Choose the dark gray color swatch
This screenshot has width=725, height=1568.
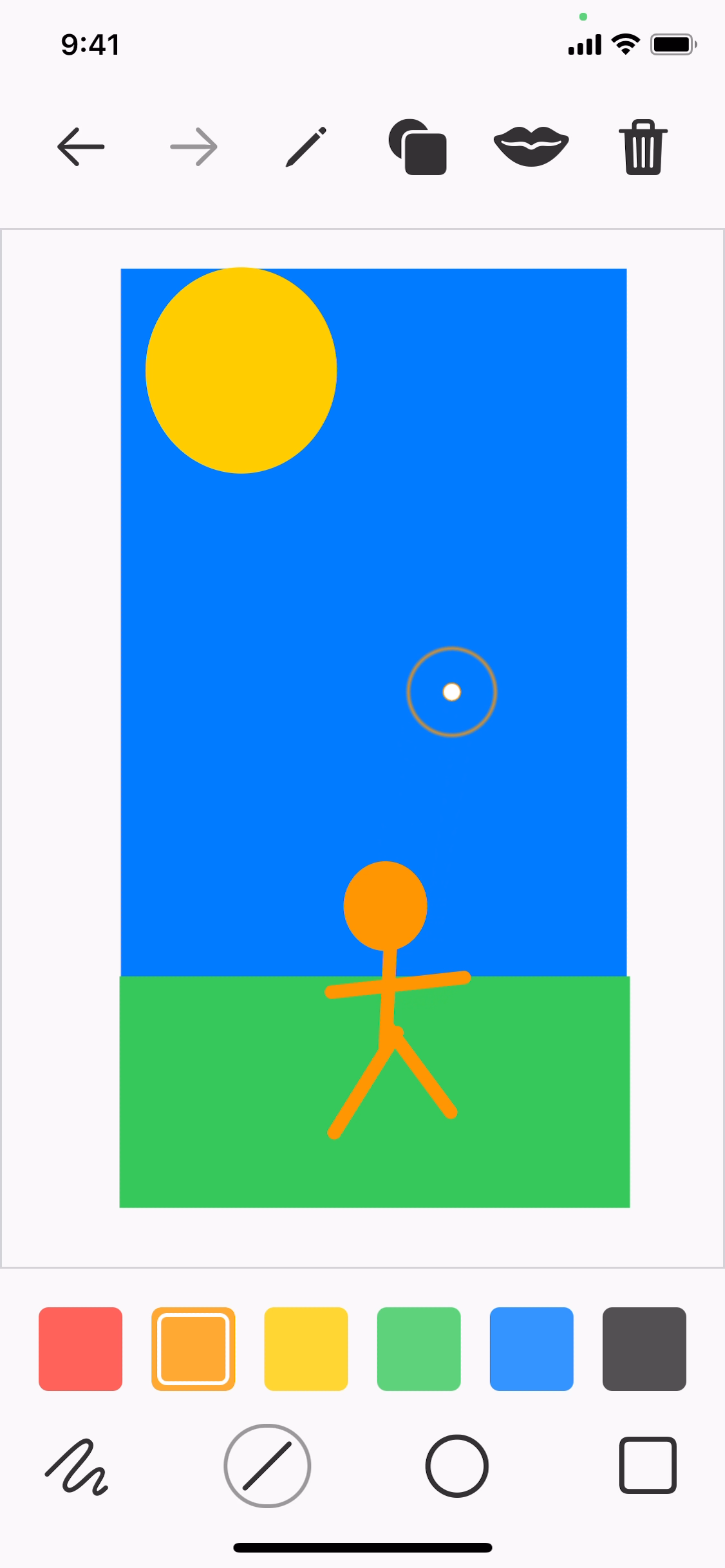coord(644,1349)
